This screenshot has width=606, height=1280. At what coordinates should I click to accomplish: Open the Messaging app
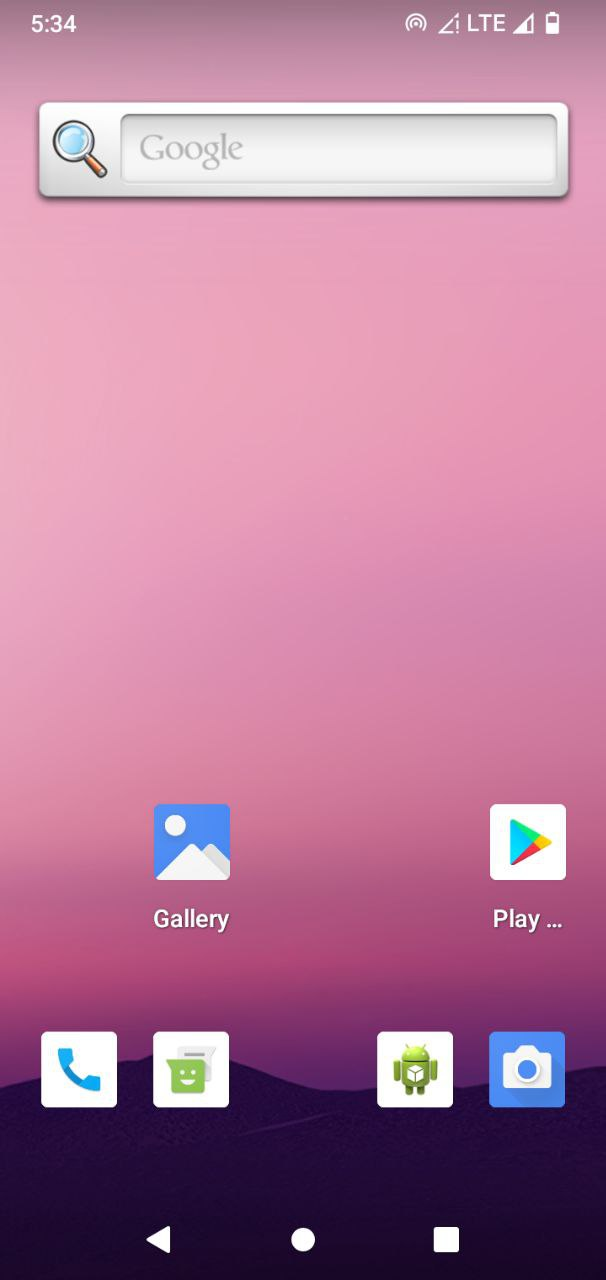tap(191, 1069)
